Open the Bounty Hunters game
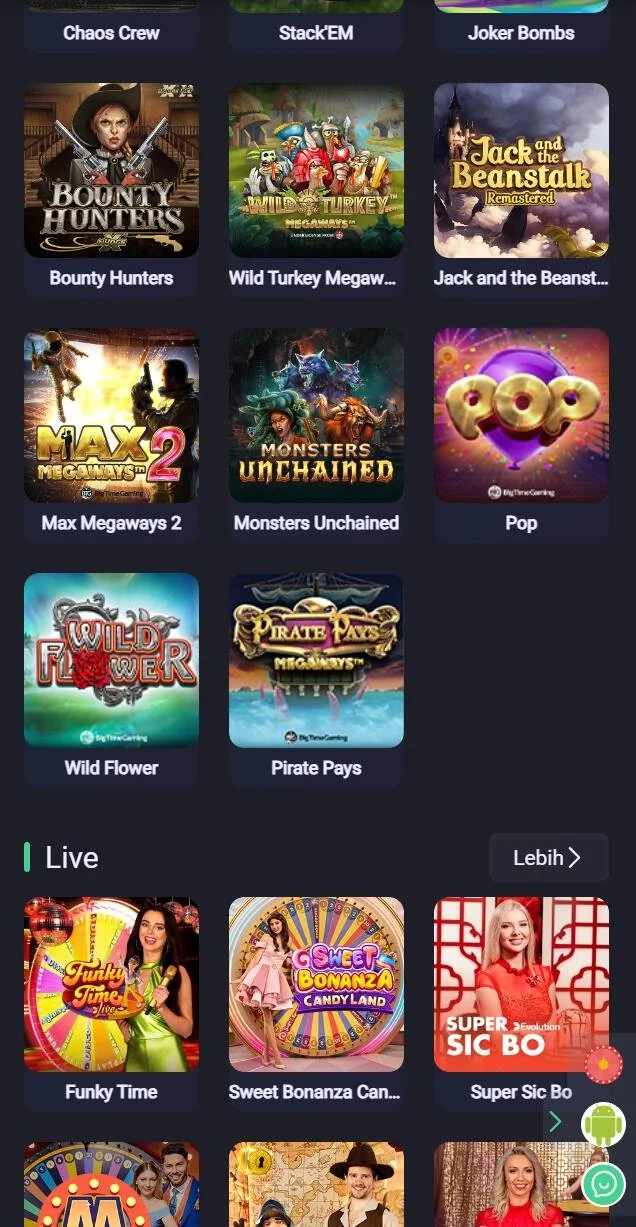The width and height of the screenshot is (636, 1227). point(111,171)
